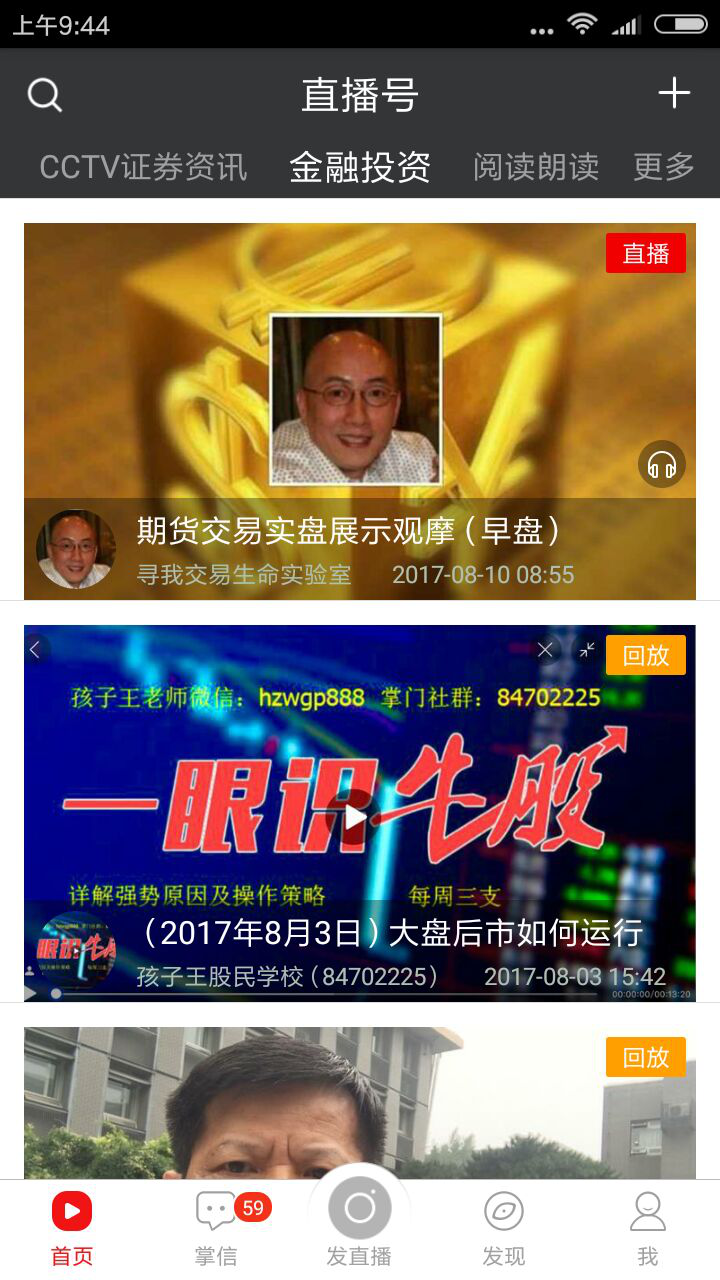720x1280 pixels.
Task: Open the search icon
Action: [44, 95]
